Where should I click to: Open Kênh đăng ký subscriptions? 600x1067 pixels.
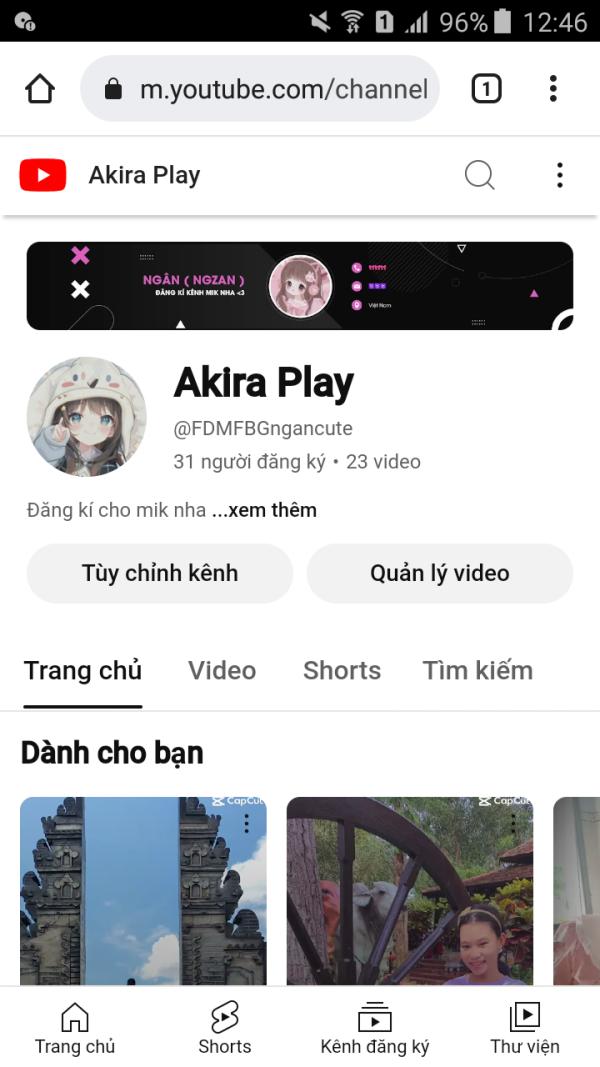(x=375, y=1030)
